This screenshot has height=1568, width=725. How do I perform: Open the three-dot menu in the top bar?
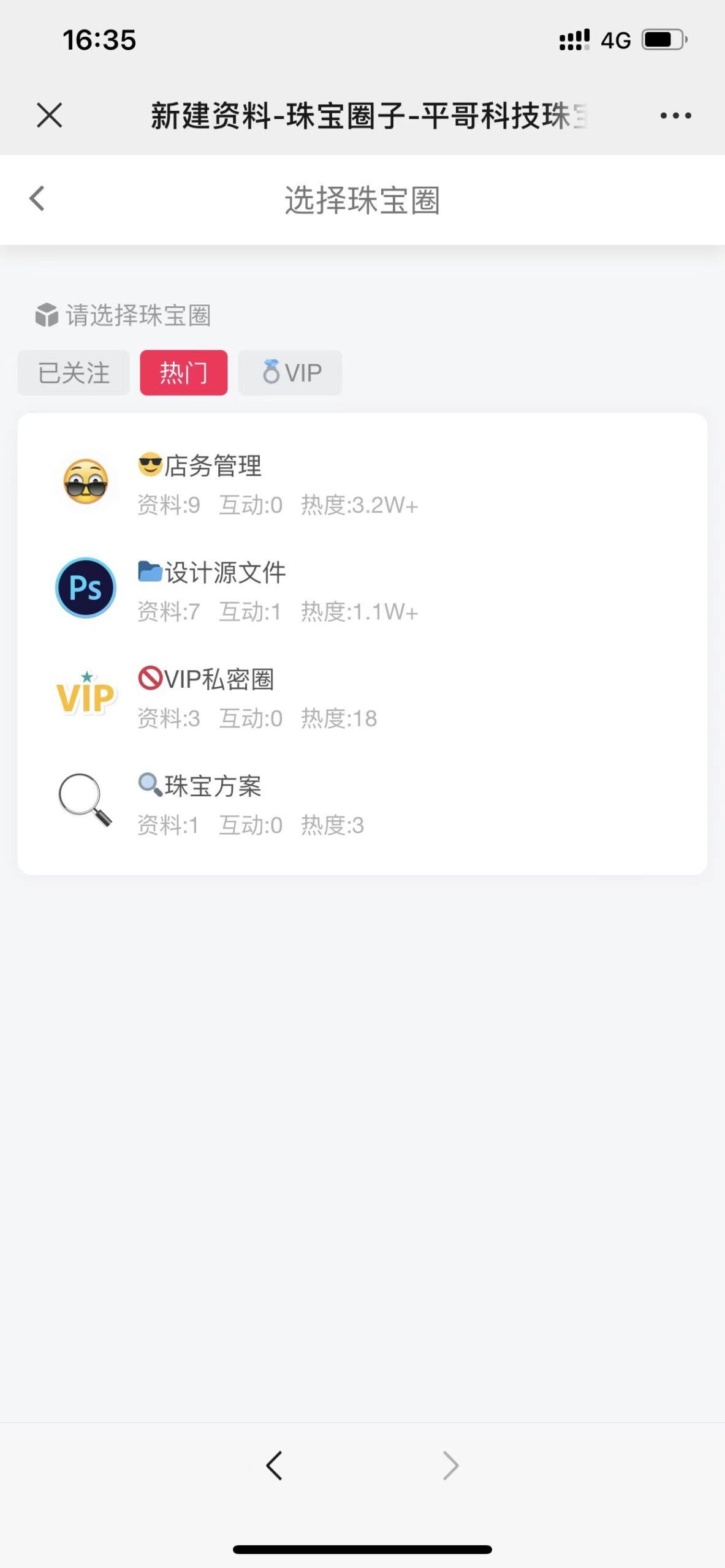tap(676, 115)
